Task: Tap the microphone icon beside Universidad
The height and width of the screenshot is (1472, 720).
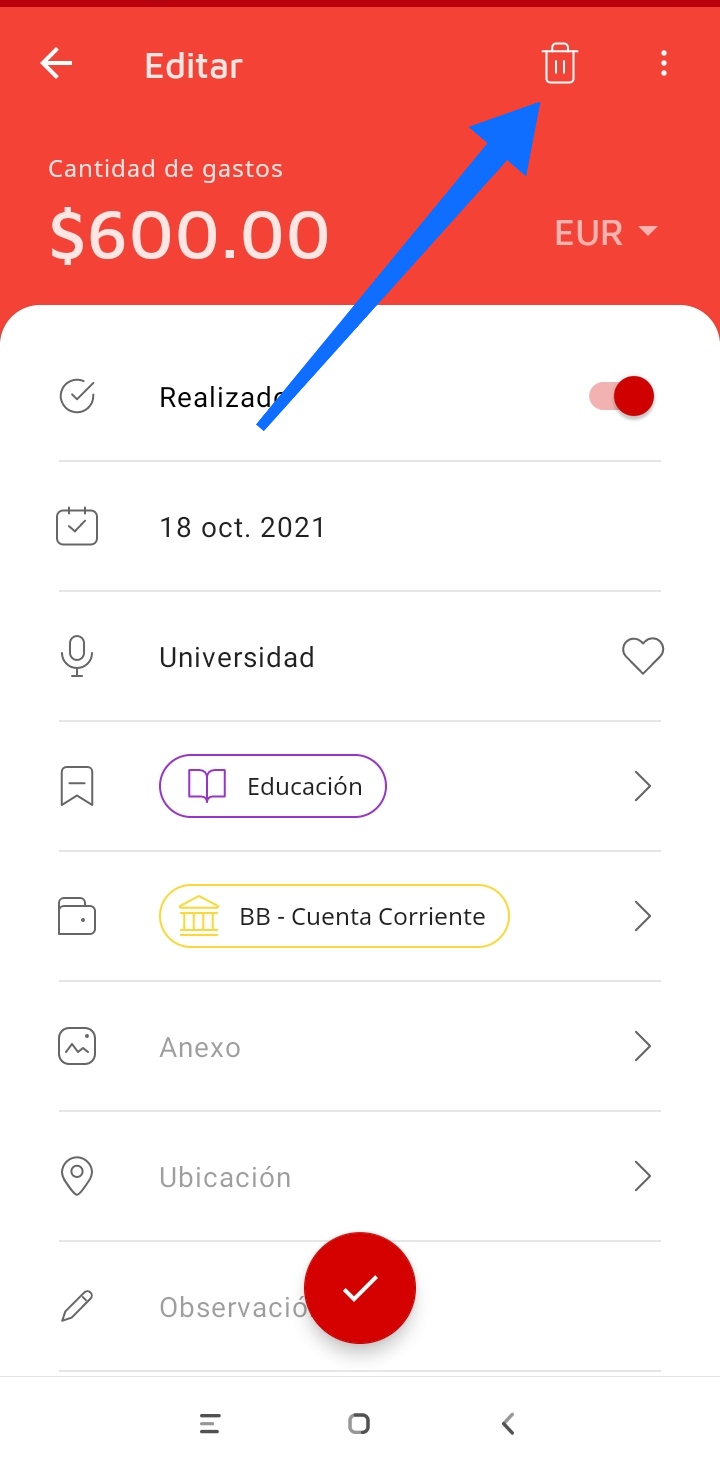Action: click(77, 657)
